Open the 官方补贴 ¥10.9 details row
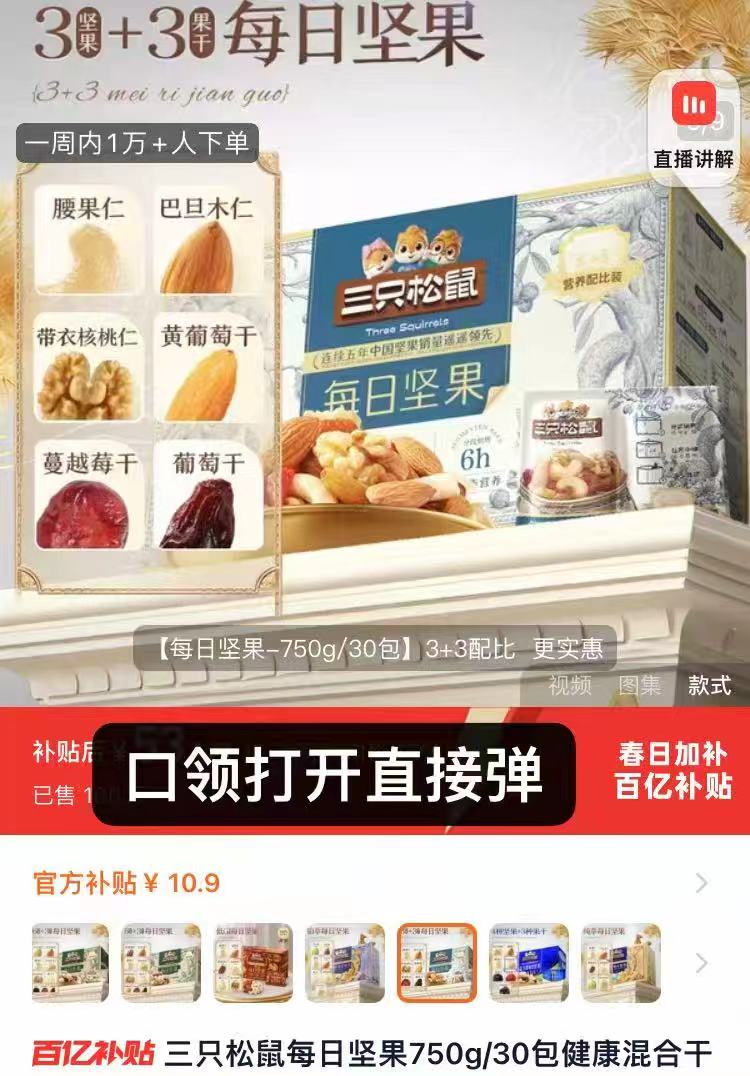The width and height of the screenshot is (750, 1076). (x=370, y=883)
